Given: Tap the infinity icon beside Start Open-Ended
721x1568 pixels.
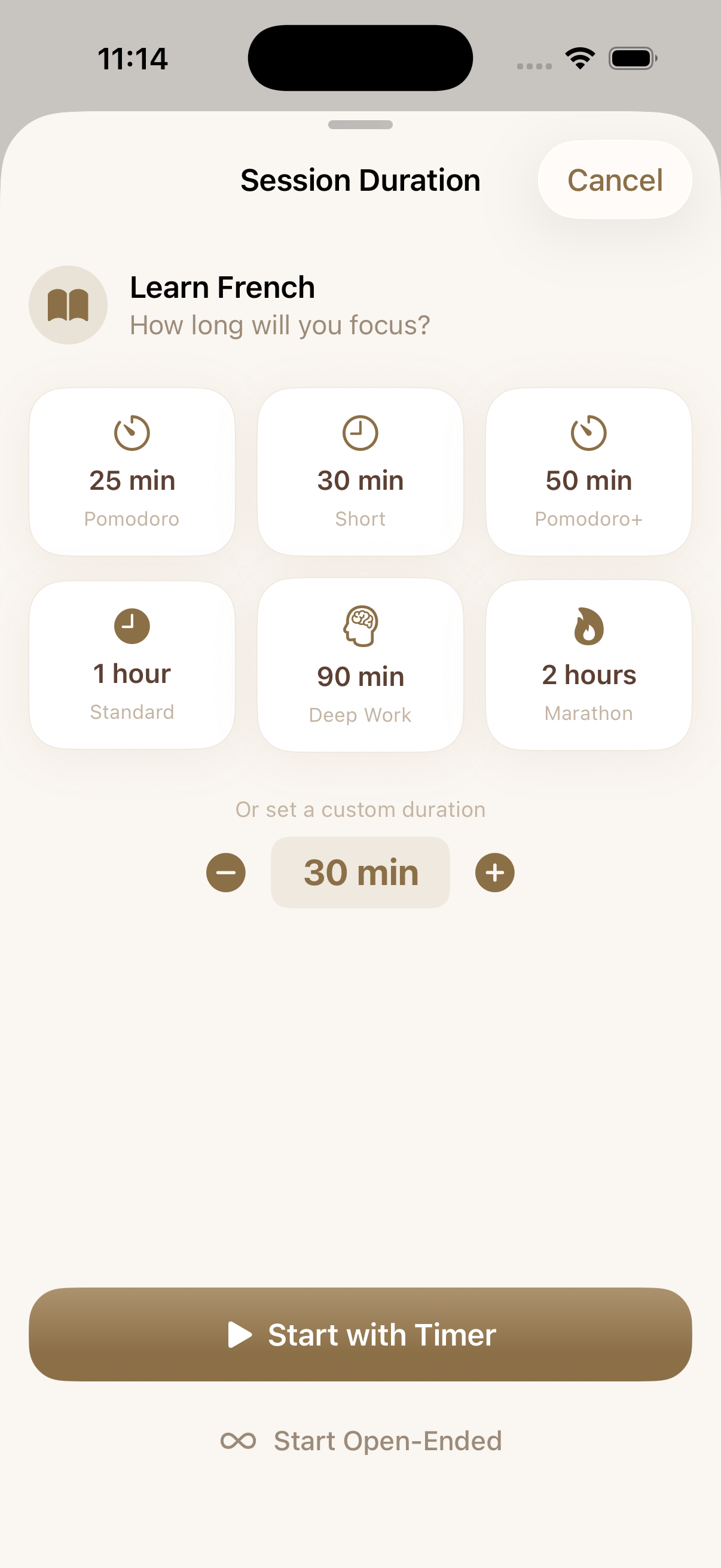Looking at the screenshot, I should (239, 1440).
